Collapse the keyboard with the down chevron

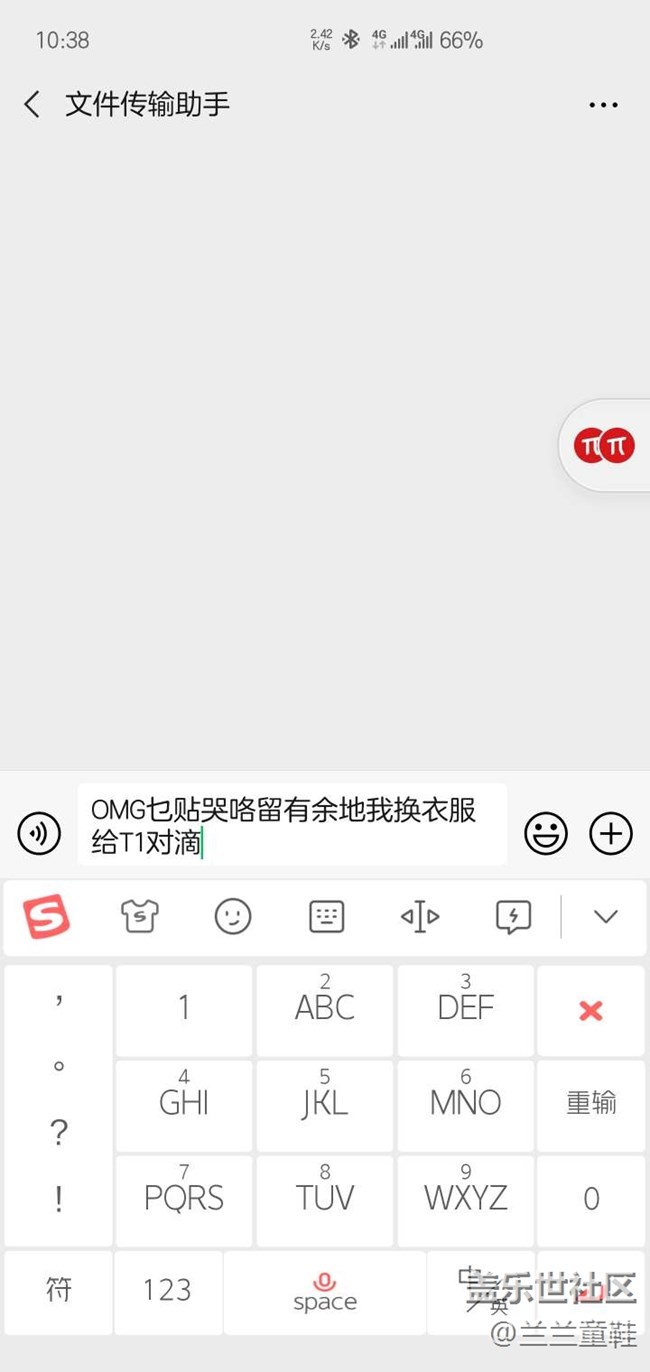[606, 916]
